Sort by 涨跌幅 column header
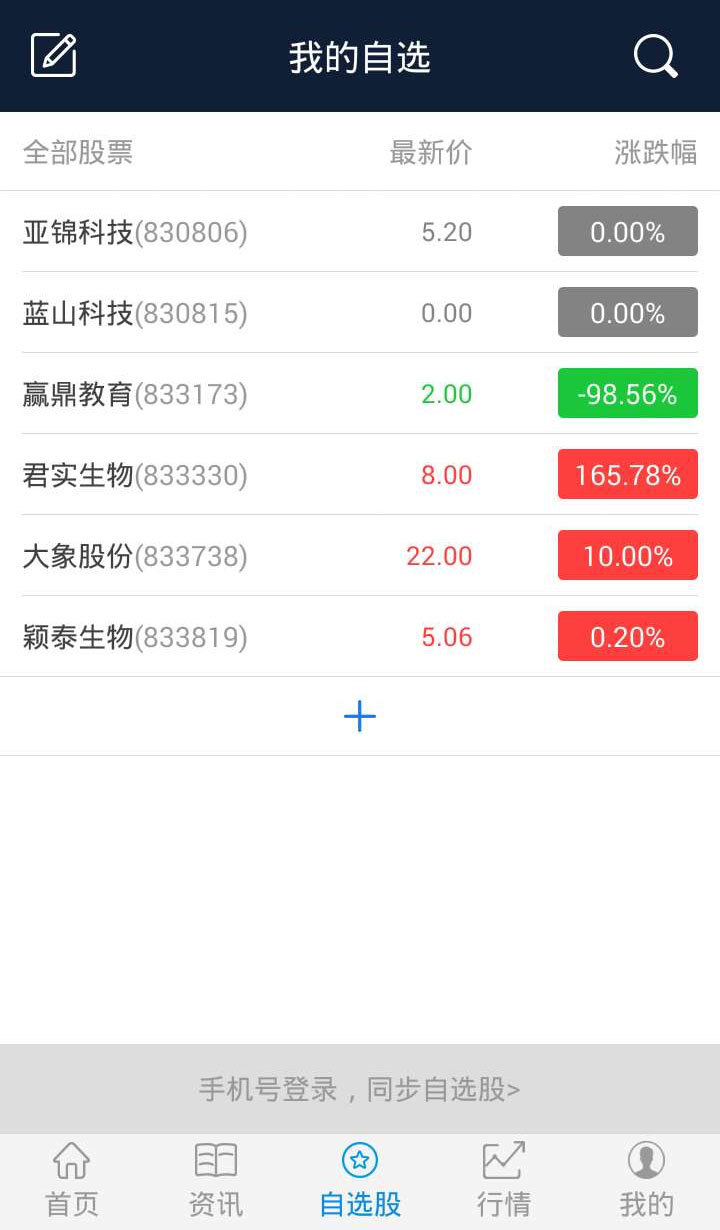720x1230 pixels. pyautogui.click(x=655, y=152)
